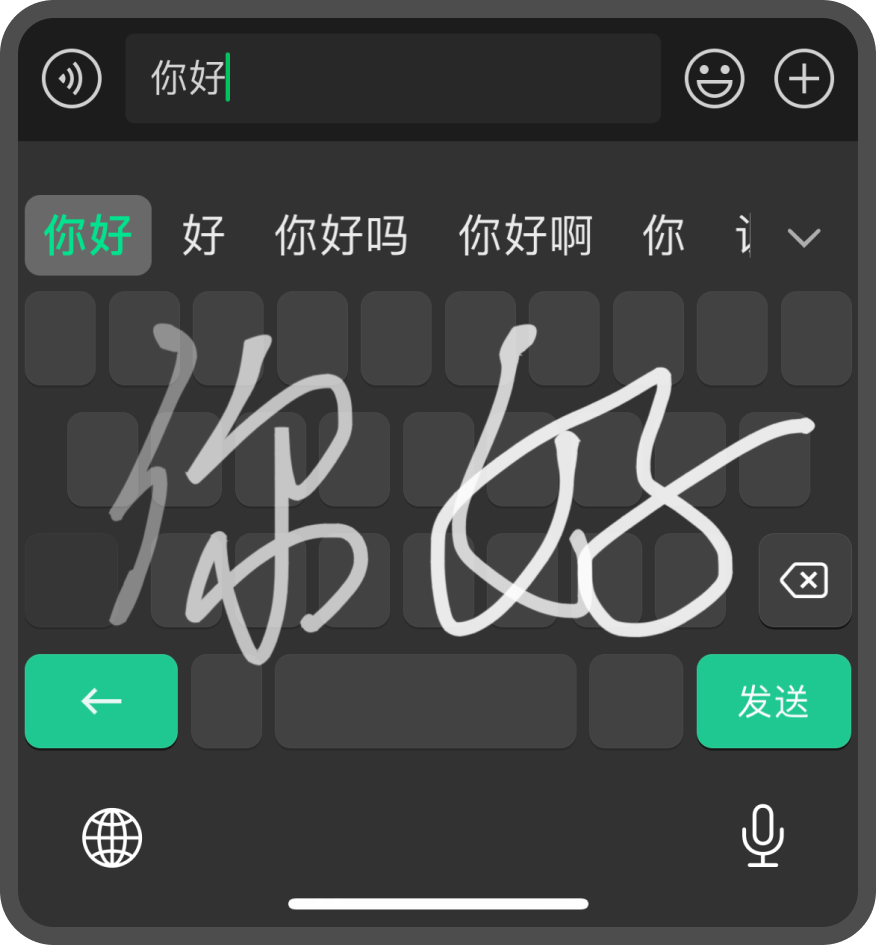Open the plus attachments menu
This screenshot has width=876, height=945.
point(804,78)
